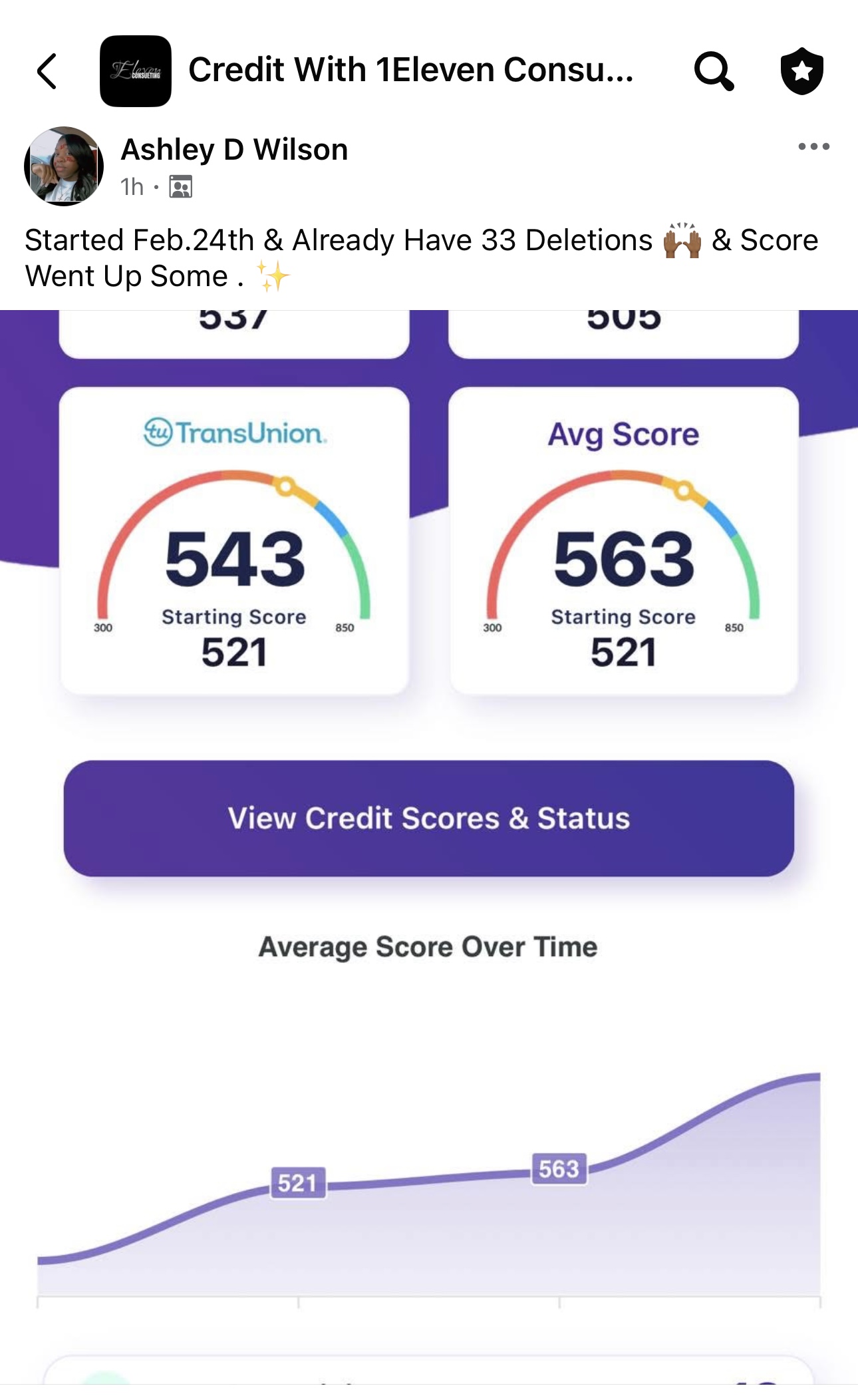This screenshot has width=858, height=1400.
Task: Open the group badge shield icon
Action: [801, 71]
